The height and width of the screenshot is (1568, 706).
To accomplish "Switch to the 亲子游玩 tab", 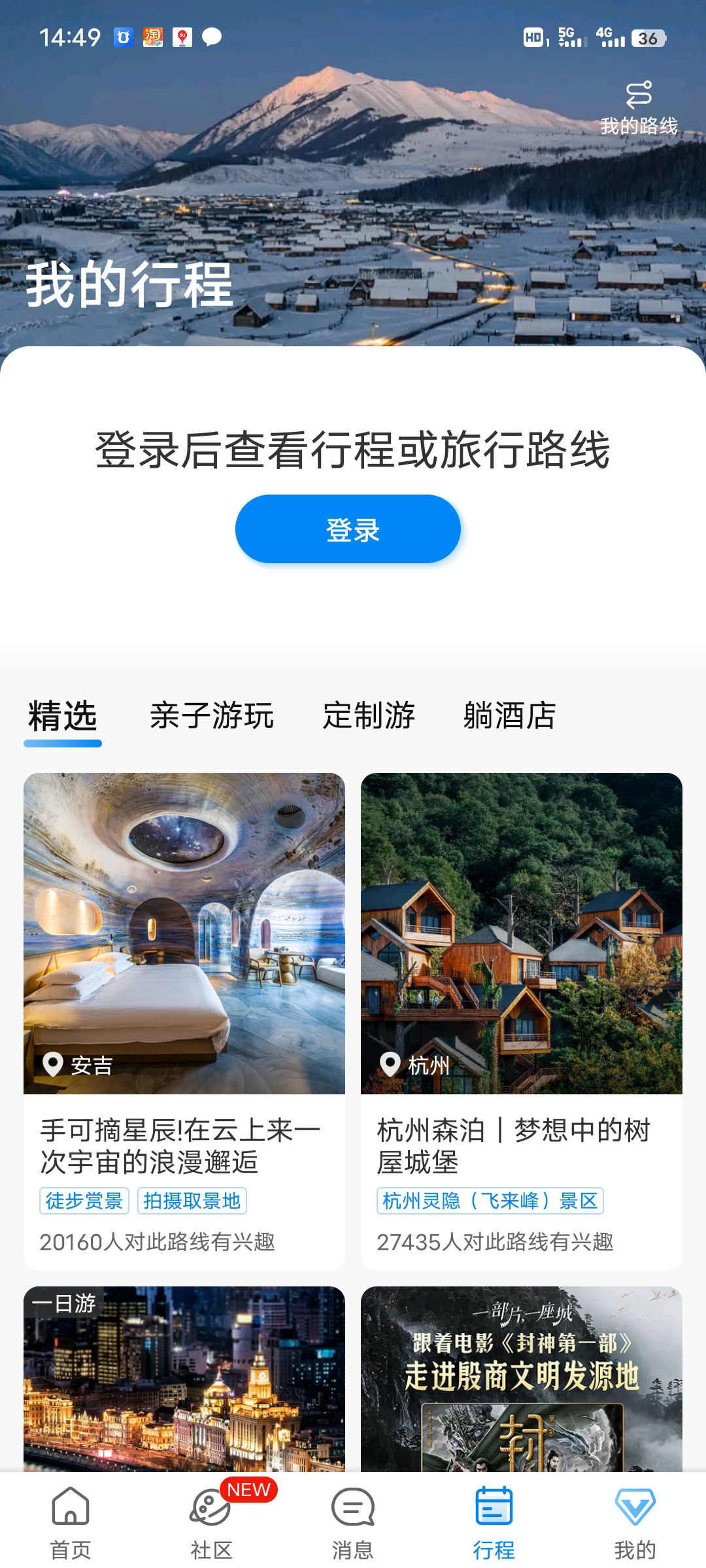I will (x=212, y=717).
